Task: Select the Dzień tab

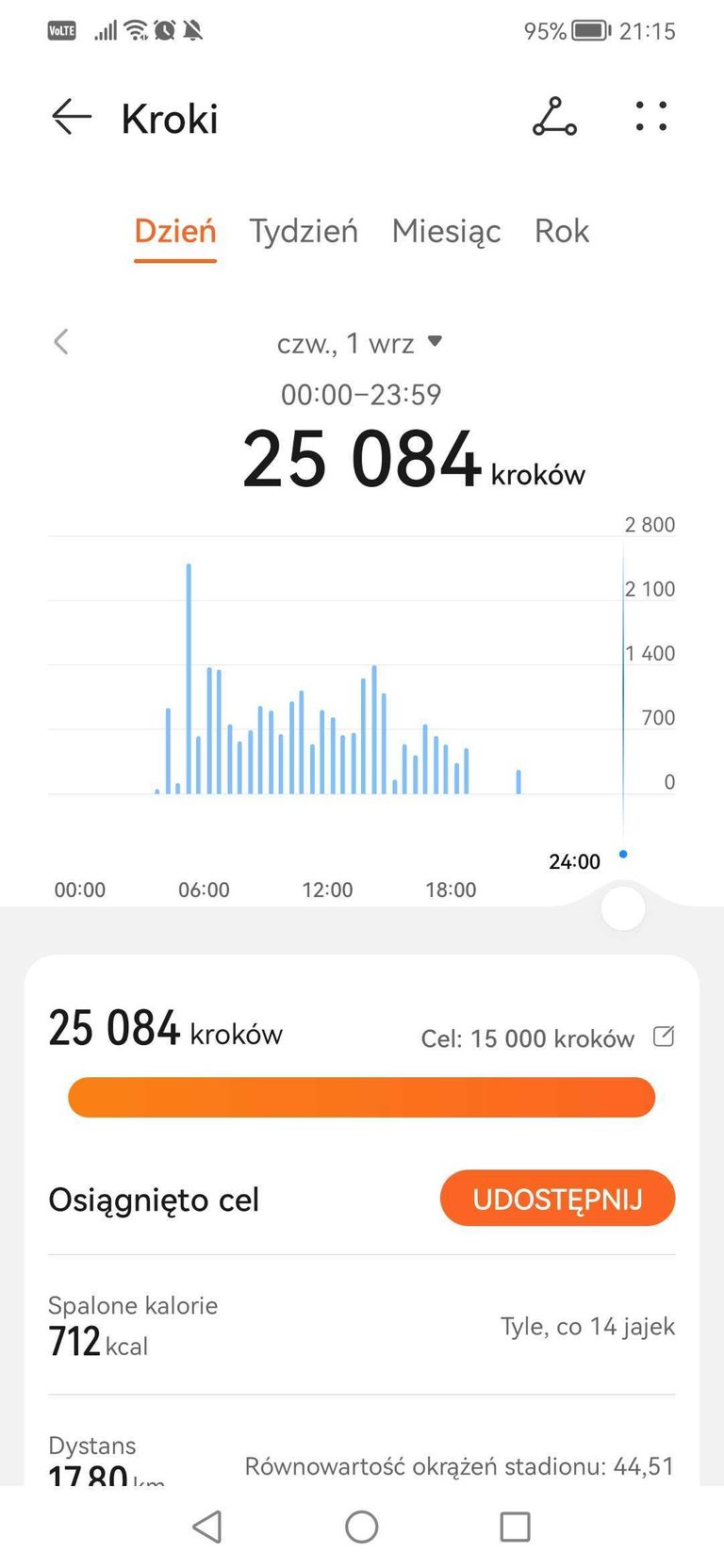Action: click(175, 232)
